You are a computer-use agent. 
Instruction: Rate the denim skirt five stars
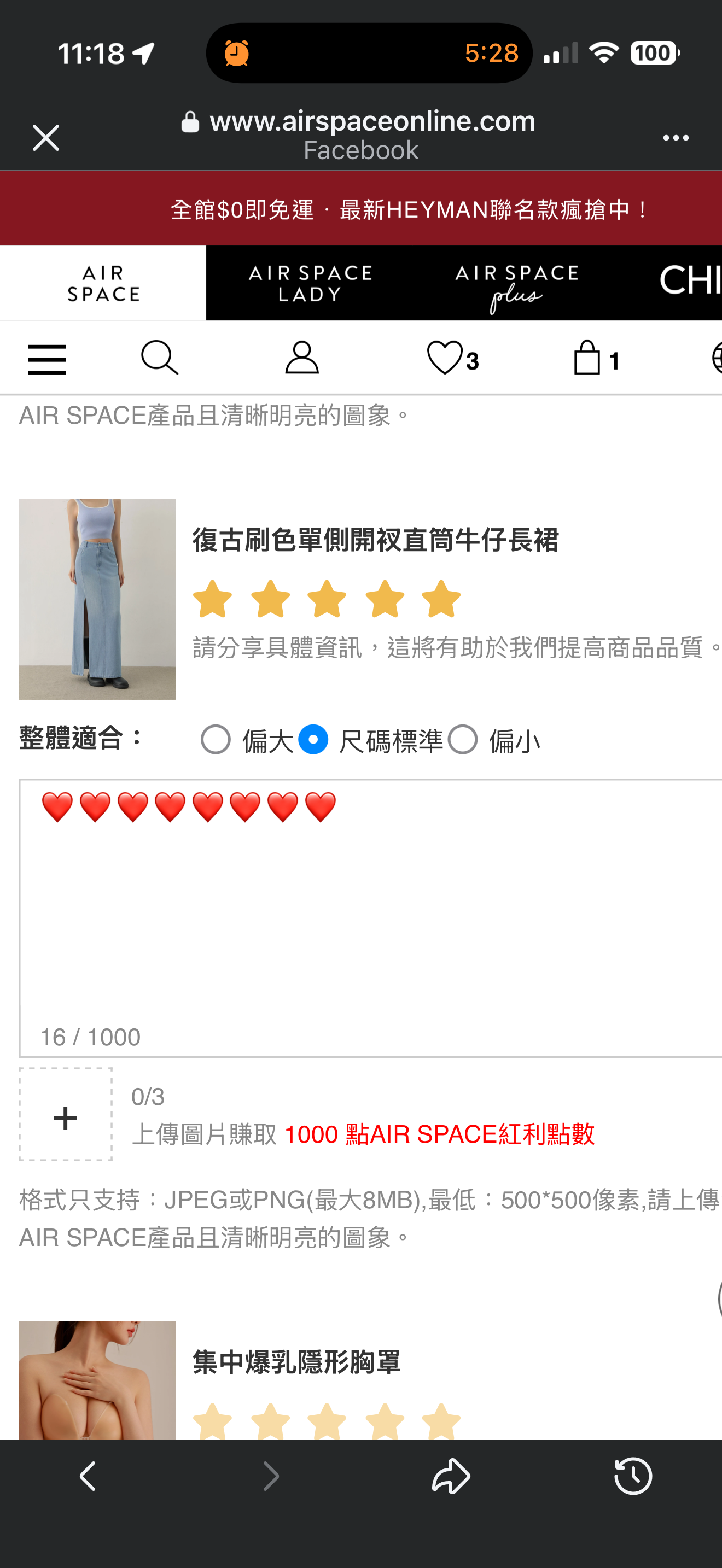441,600
